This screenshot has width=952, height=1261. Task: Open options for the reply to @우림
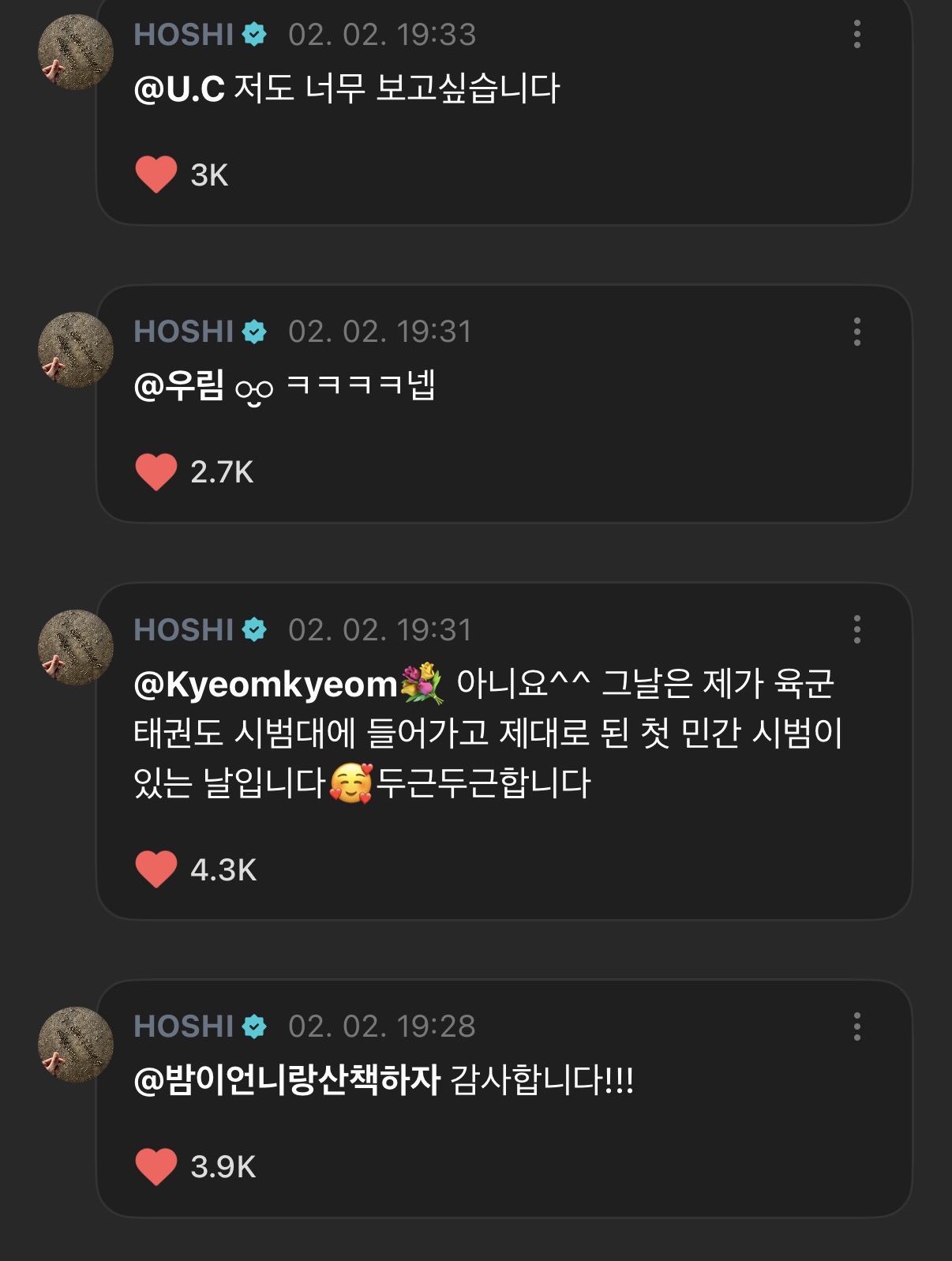coord(856,332)
